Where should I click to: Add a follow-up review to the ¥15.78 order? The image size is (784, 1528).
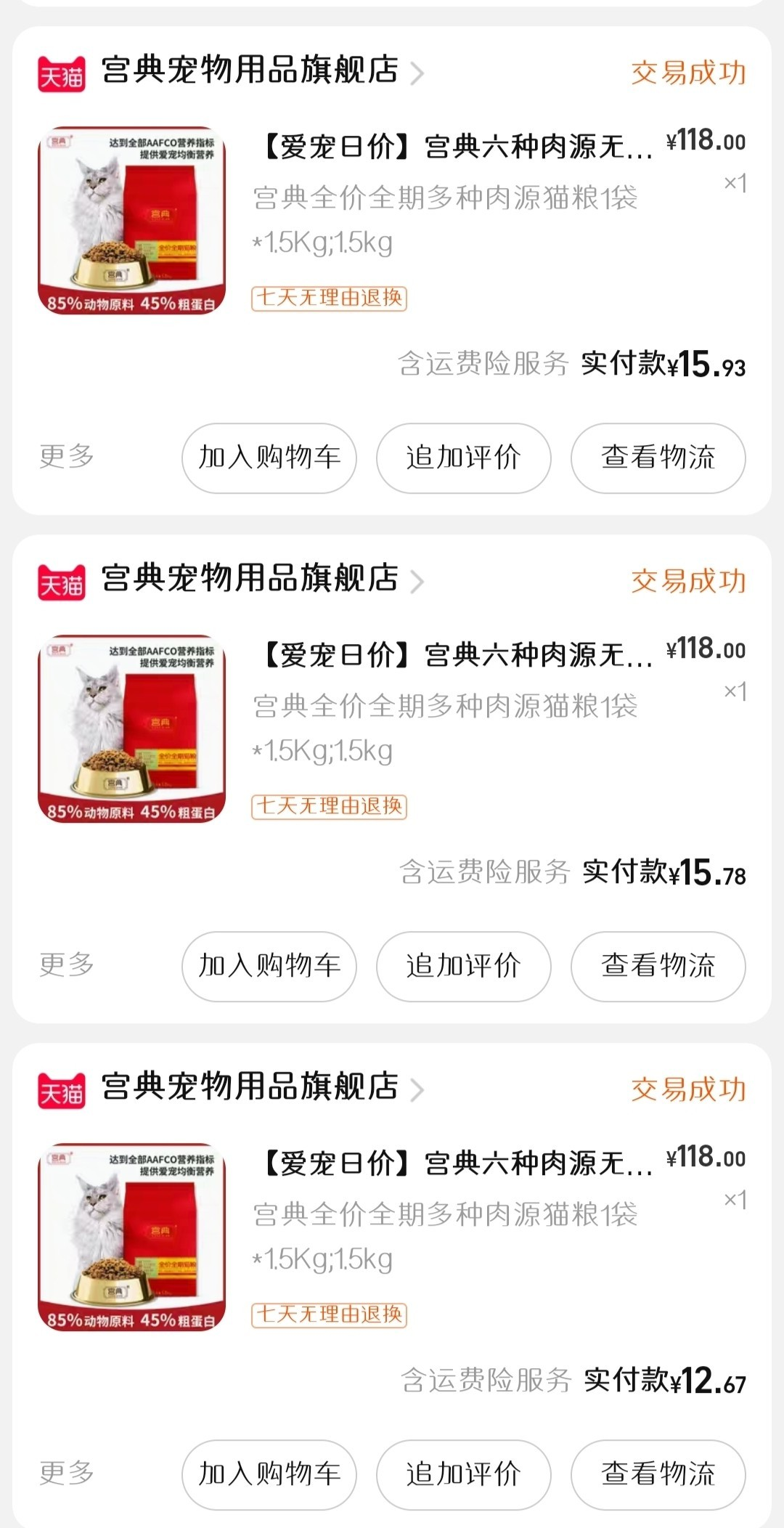(x=463, y=967)
